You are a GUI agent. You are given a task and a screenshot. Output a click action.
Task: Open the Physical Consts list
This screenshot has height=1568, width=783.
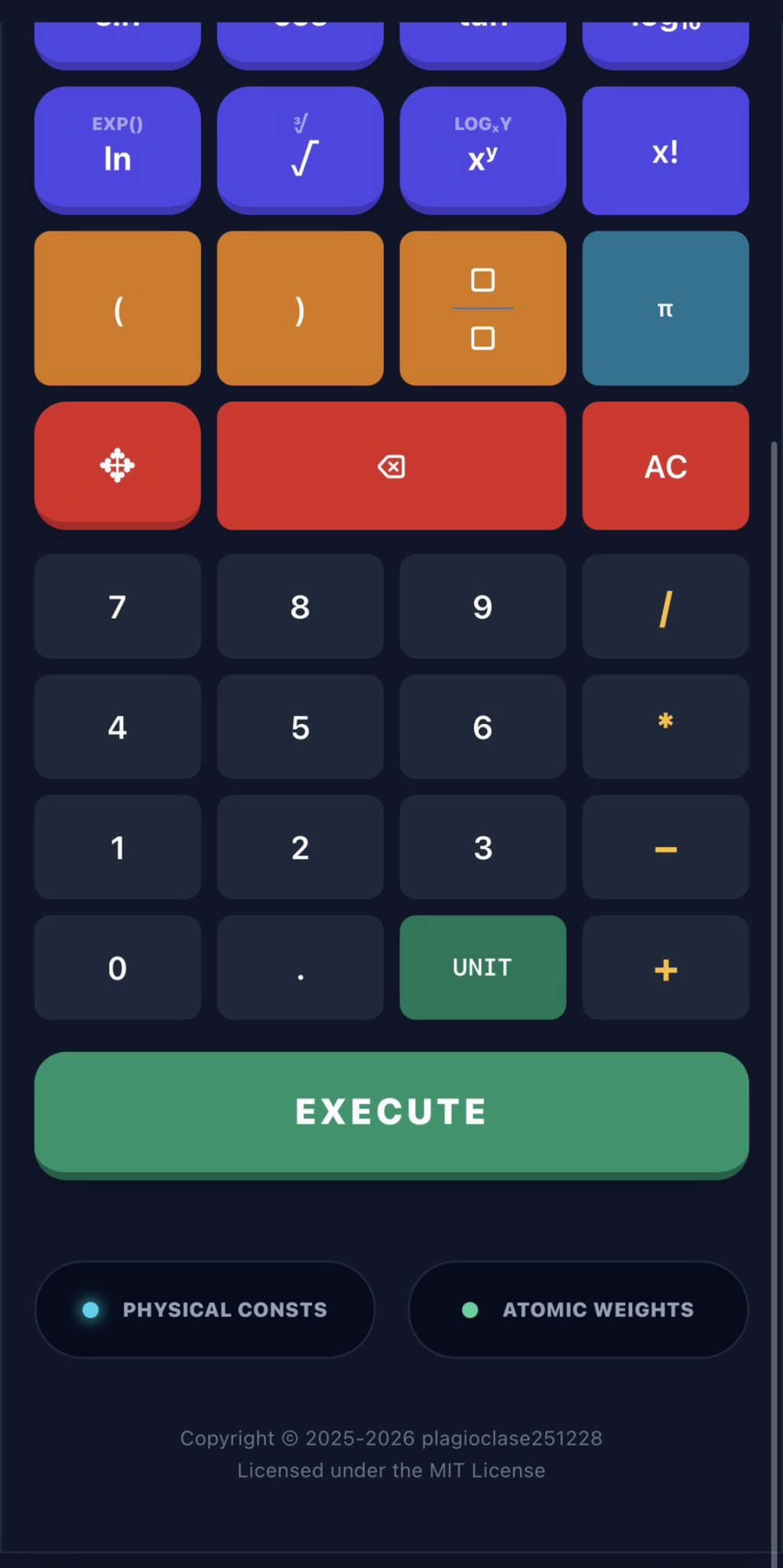click(205, 1310)
